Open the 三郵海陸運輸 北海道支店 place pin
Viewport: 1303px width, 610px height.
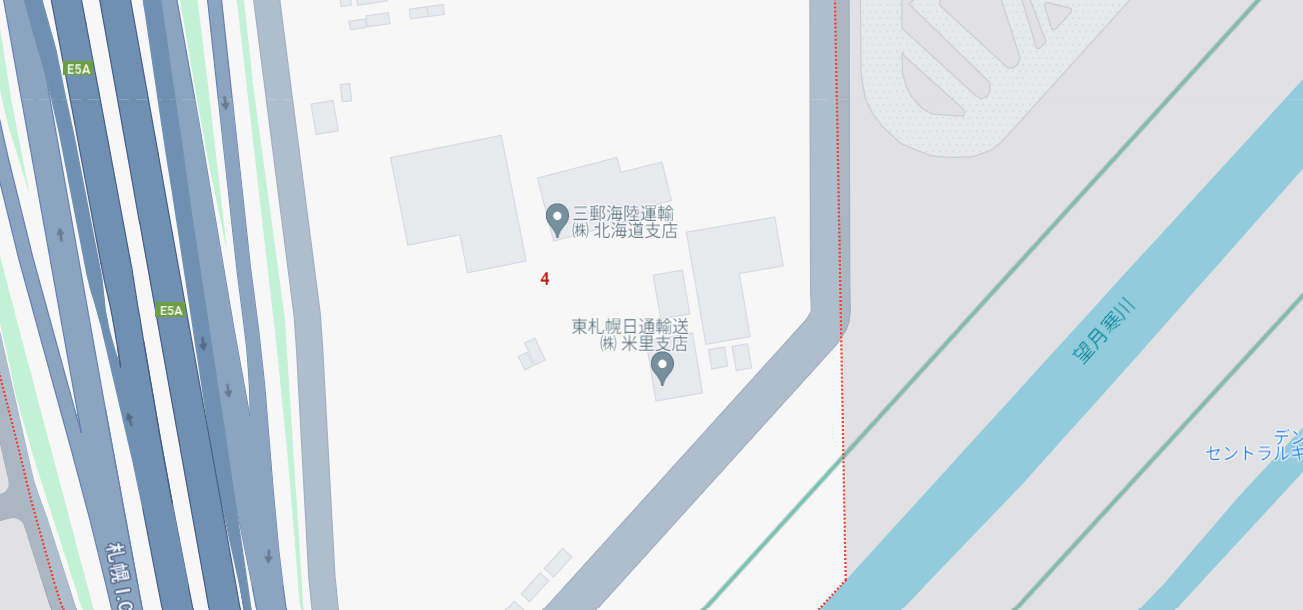557,218
